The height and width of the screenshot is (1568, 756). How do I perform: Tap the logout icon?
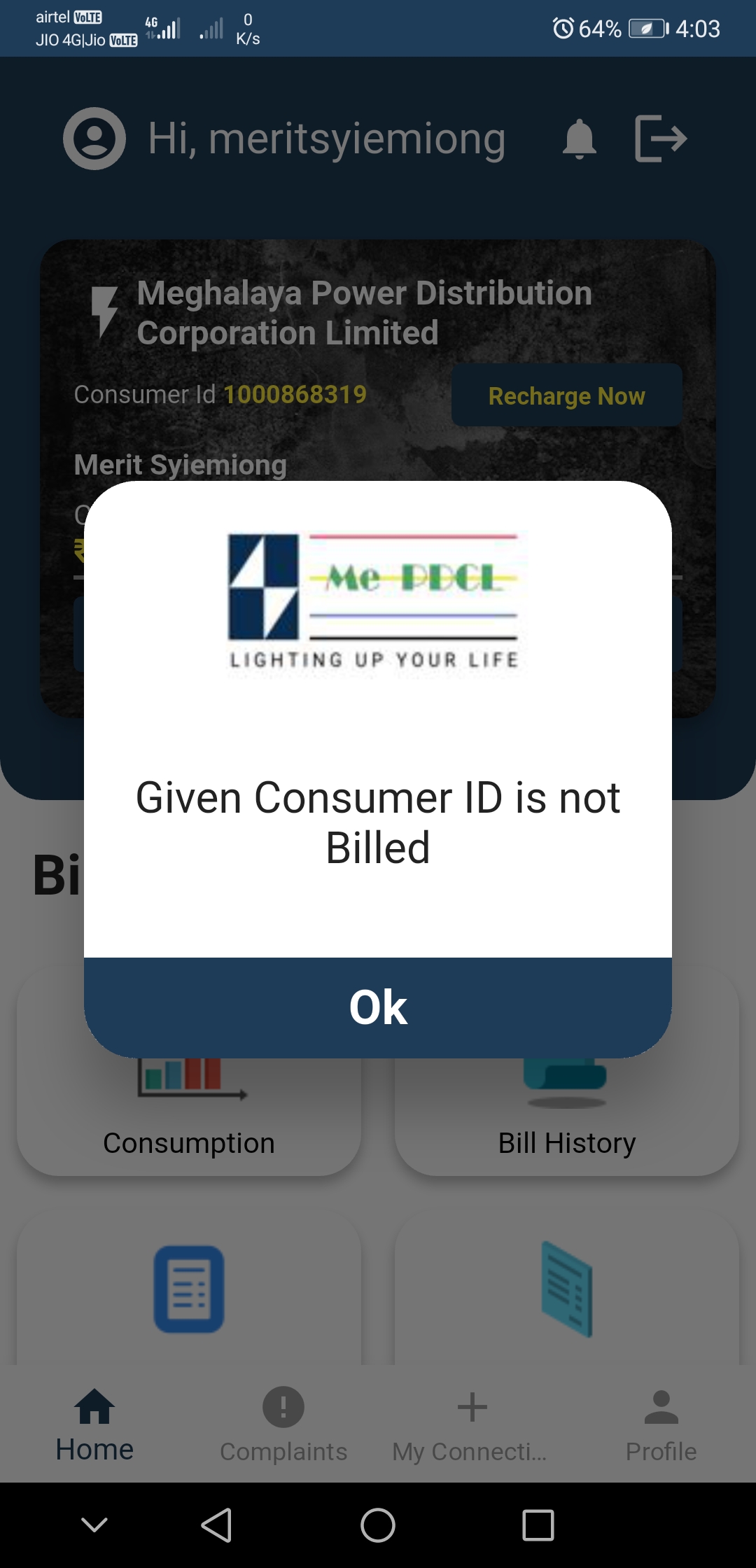click(660, 139)
